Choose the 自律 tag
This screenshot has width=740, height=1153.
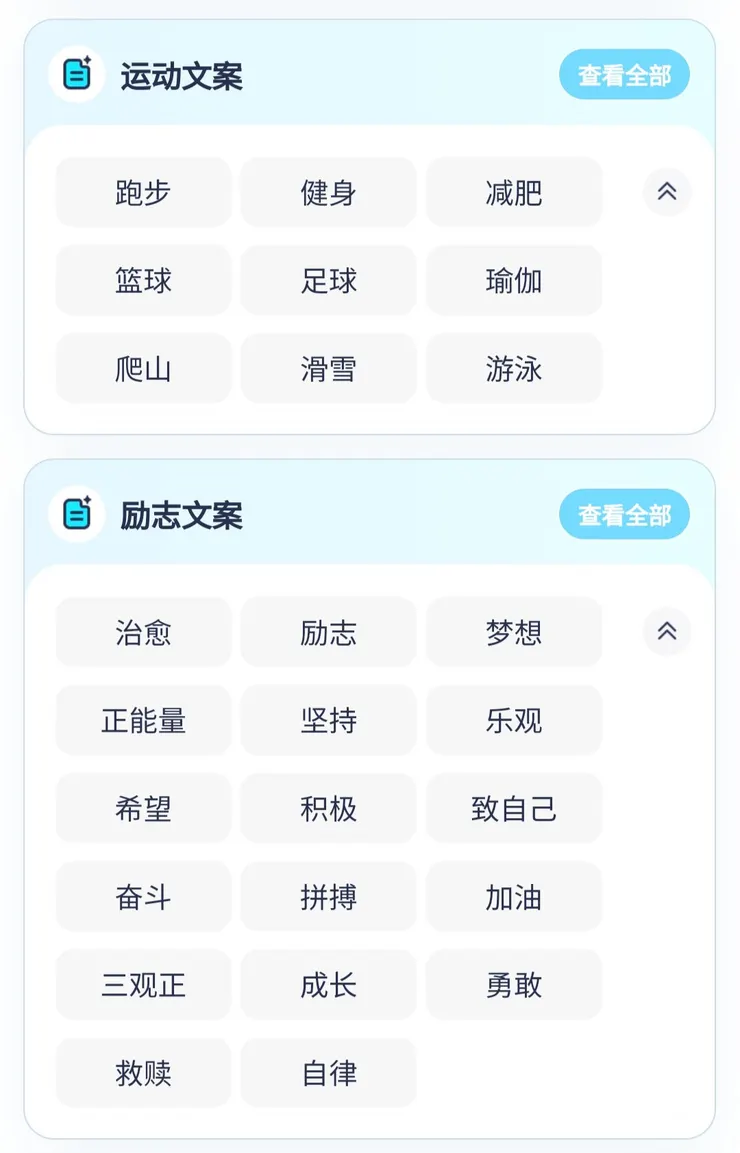point(328,1073)
